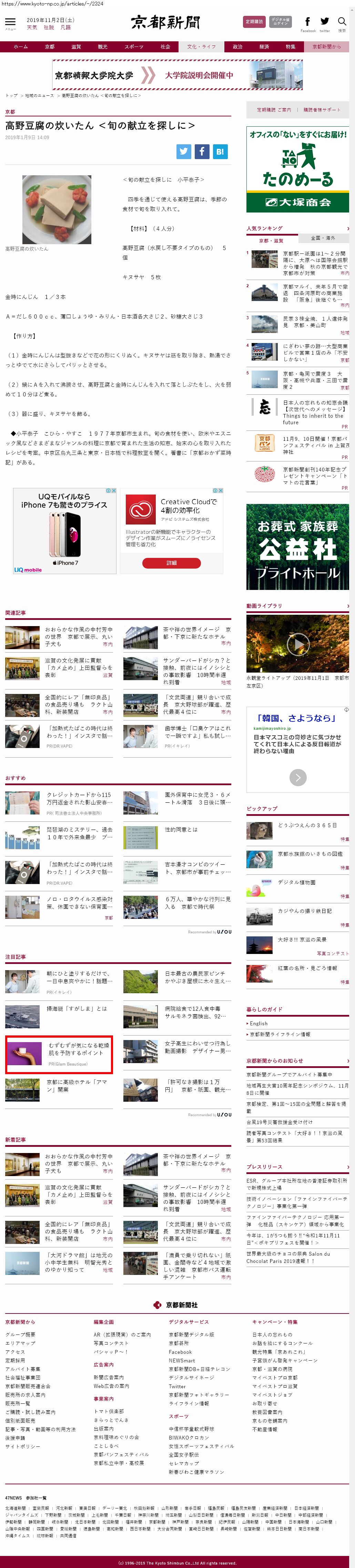Tap the トップ breadcrumb link
This screenshot has height=1568, width=355.
tap(12, 95)
